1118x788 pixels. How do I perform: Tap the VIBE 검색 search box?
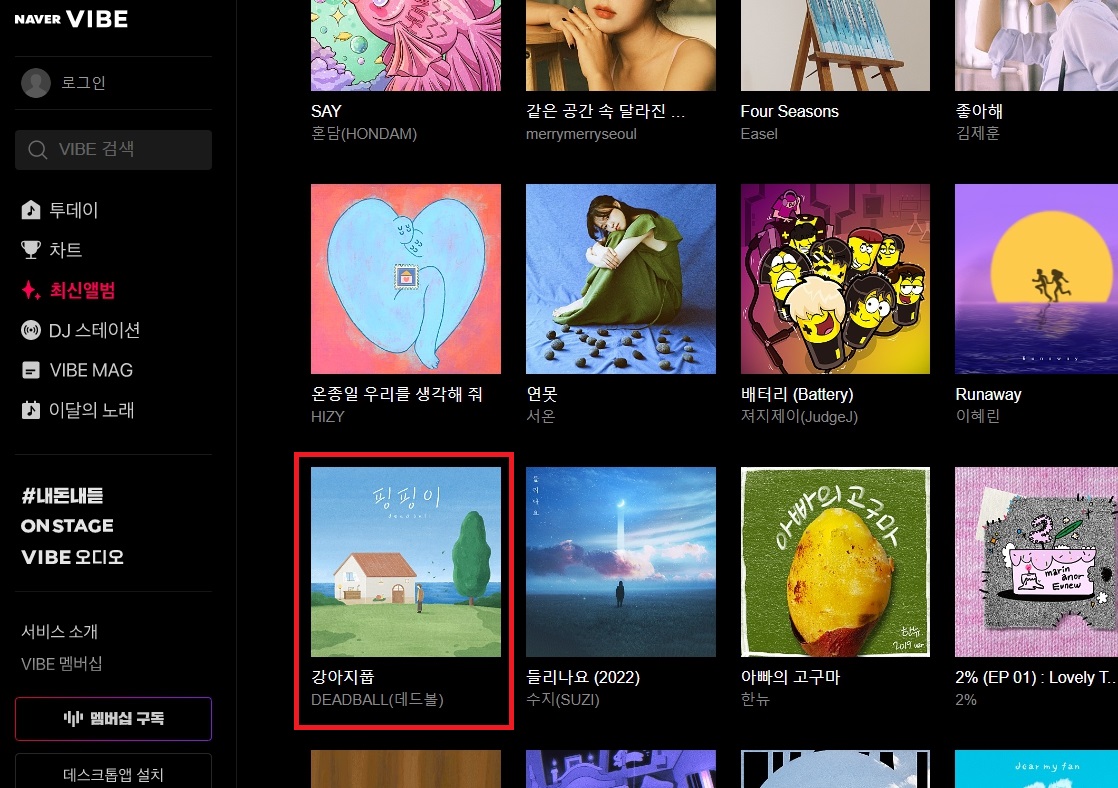coord(113,150)
